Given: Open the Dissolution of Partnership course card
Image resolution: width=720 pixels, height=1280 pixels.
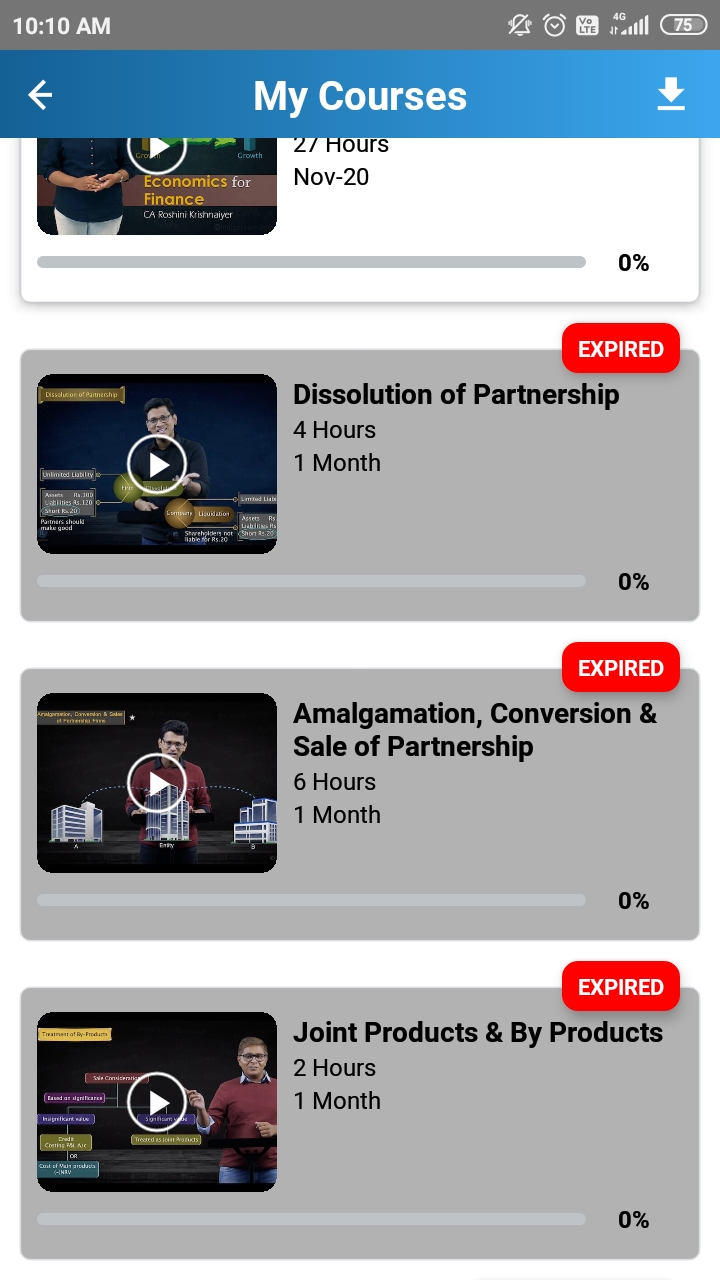Looking at the screenshot, I should tap(456, 395).
